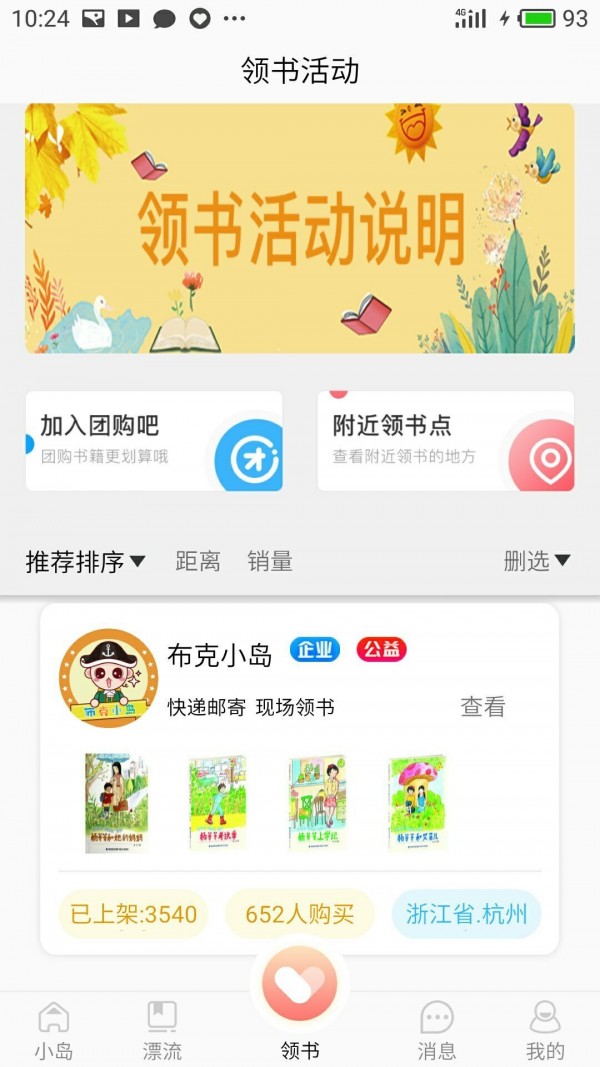Open the 布克小岛 shop avatar
This screenshot has height=1067, width=600.
point(108,678)
